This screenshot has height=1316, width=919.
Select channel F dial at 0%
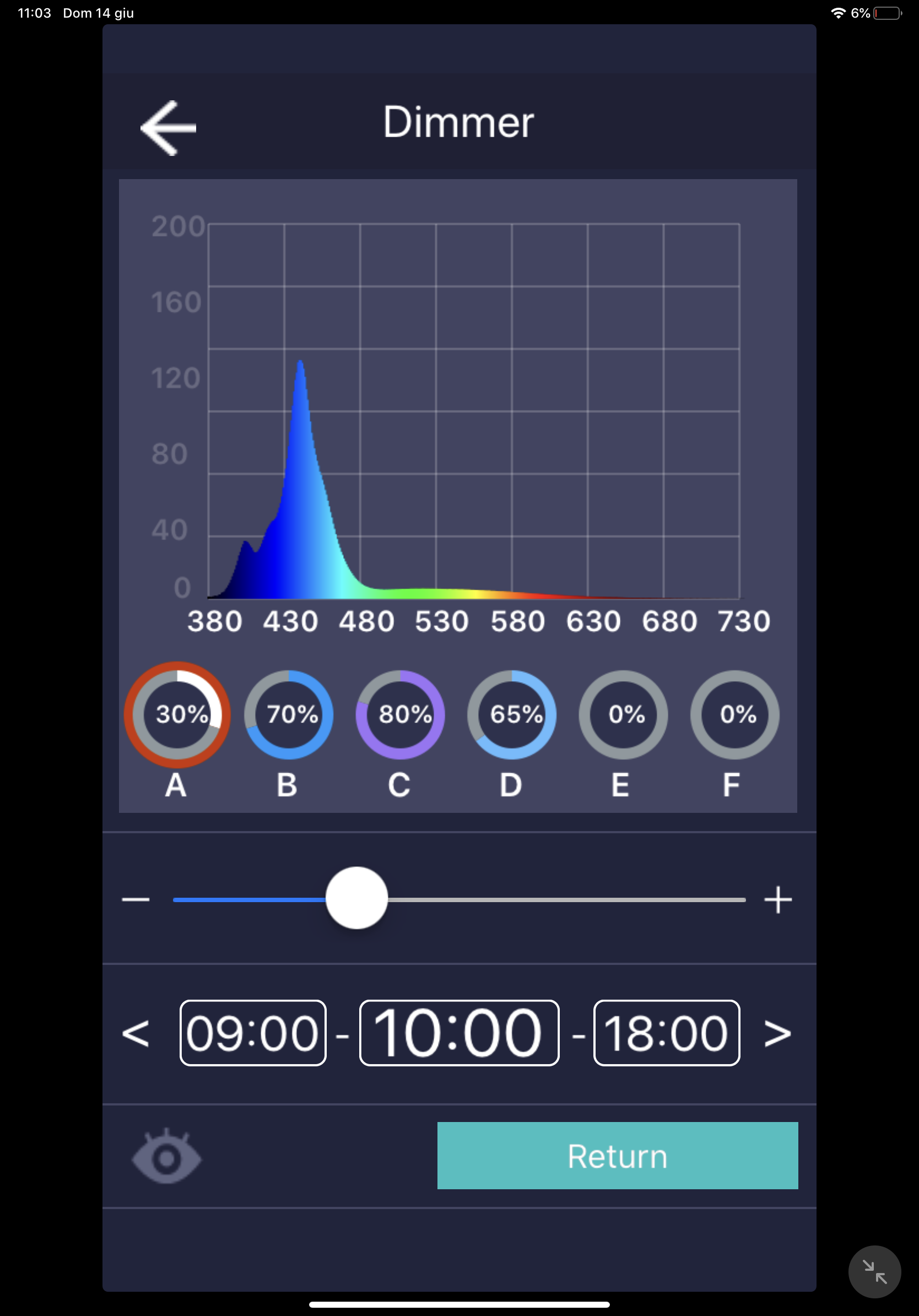[x=735, y=715]
